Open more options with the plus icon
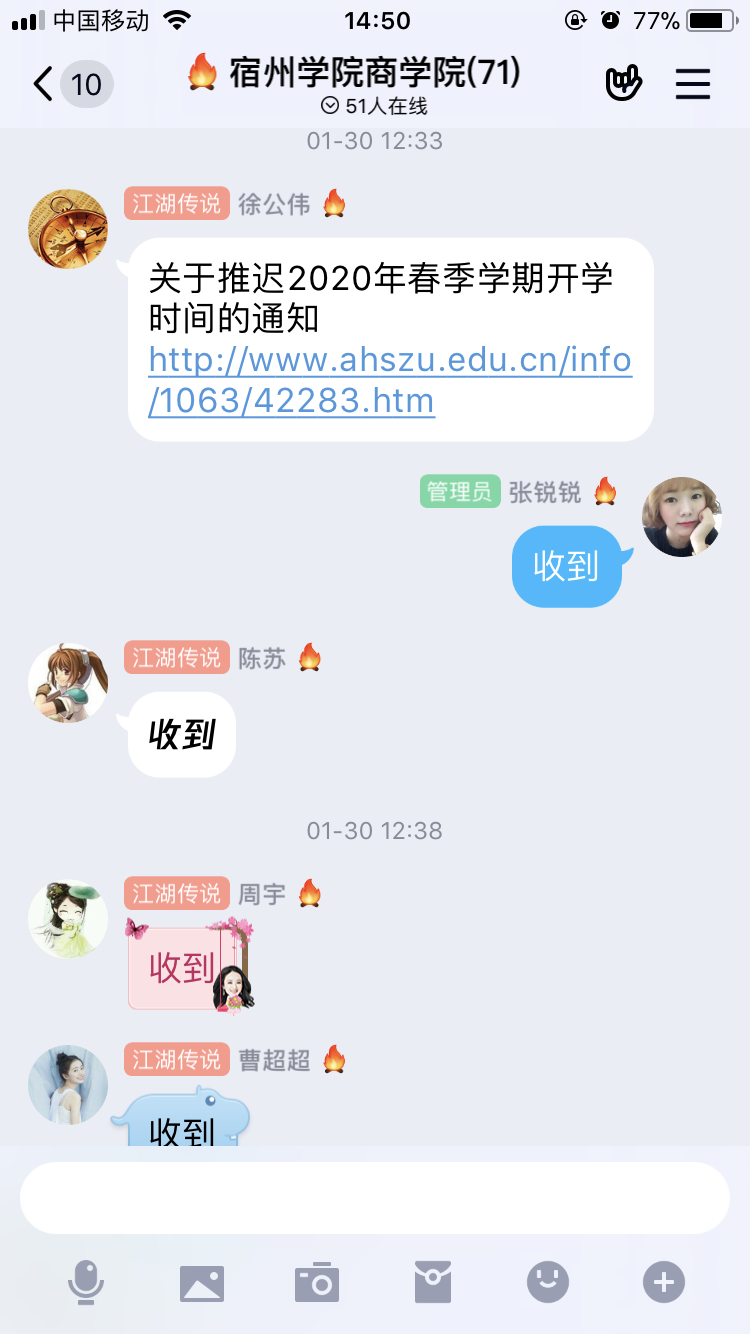The image size is (750, 1334). tap(664, 1282)
